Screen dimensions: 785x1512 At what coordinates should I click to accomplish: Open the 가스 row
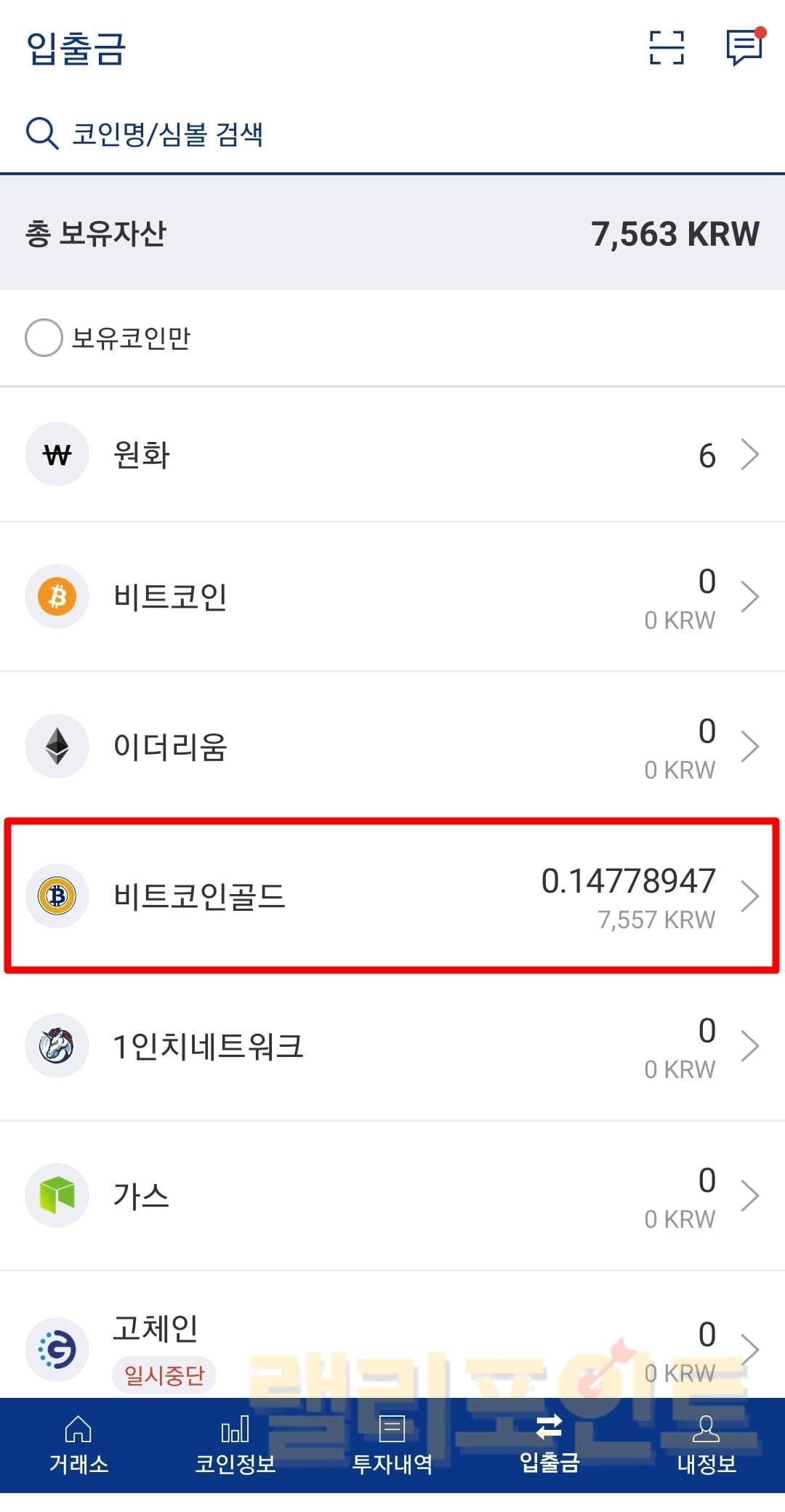pos(392,1196)
